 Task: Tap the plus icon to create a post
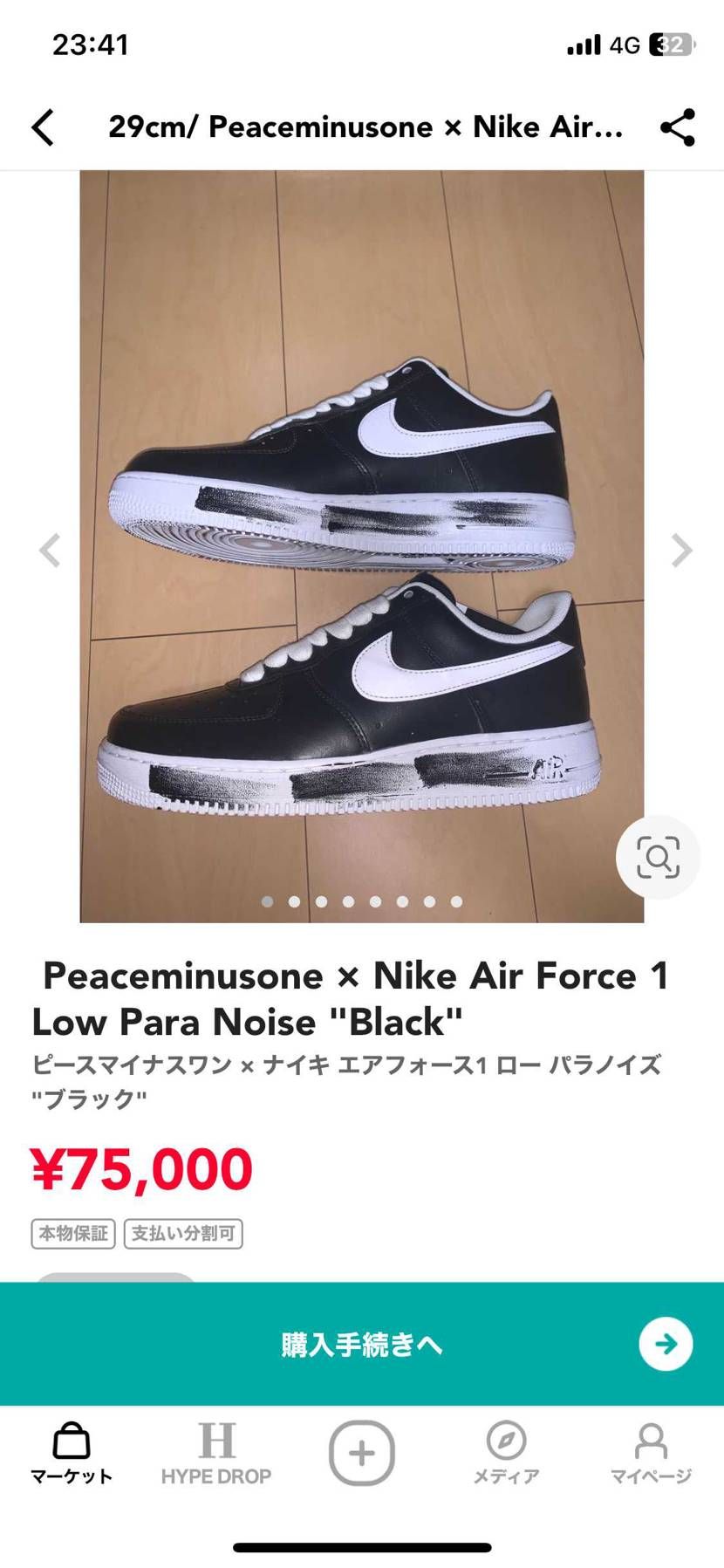click(361, 1451)
